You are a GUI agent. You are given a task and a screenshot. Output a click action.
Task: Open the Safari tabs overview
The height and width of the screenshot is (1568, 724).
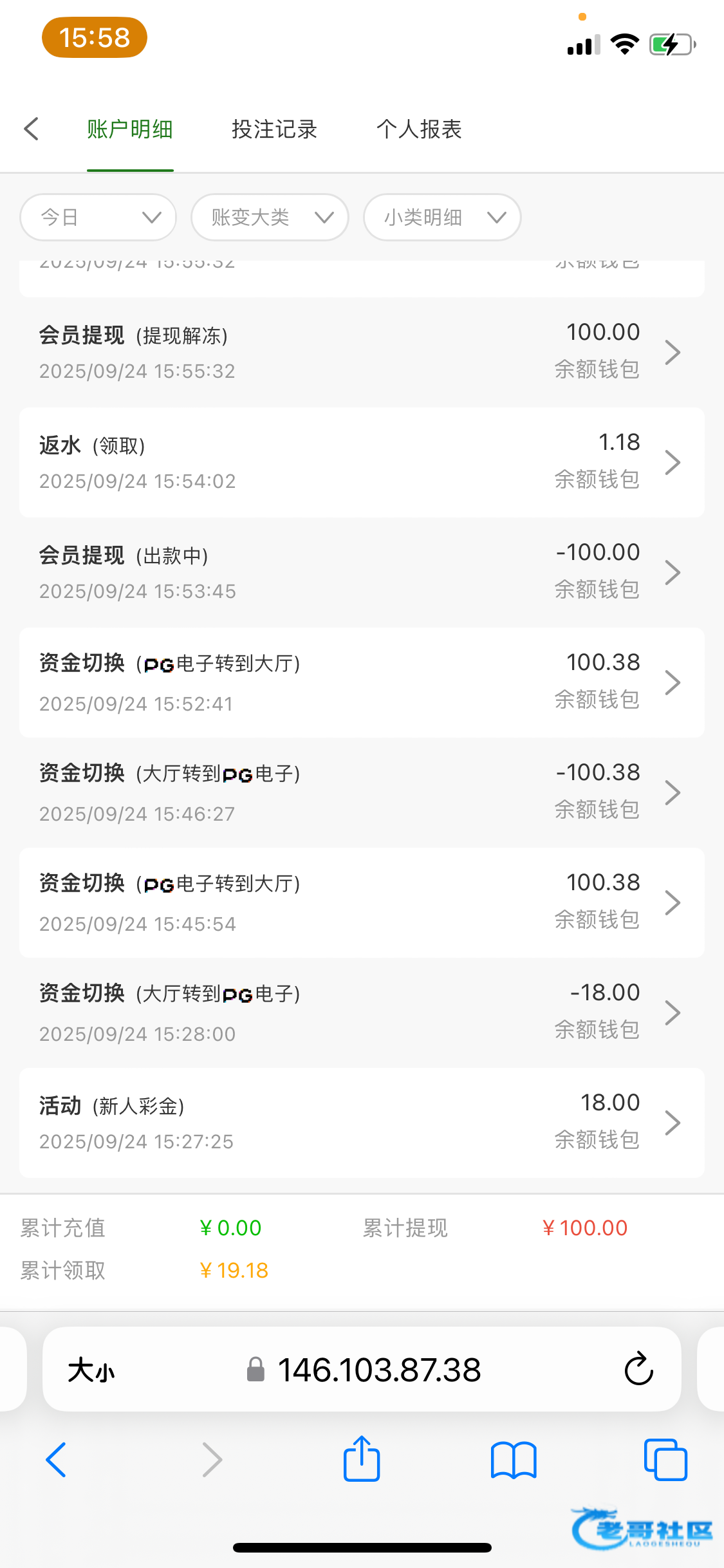click(665, 1460)
